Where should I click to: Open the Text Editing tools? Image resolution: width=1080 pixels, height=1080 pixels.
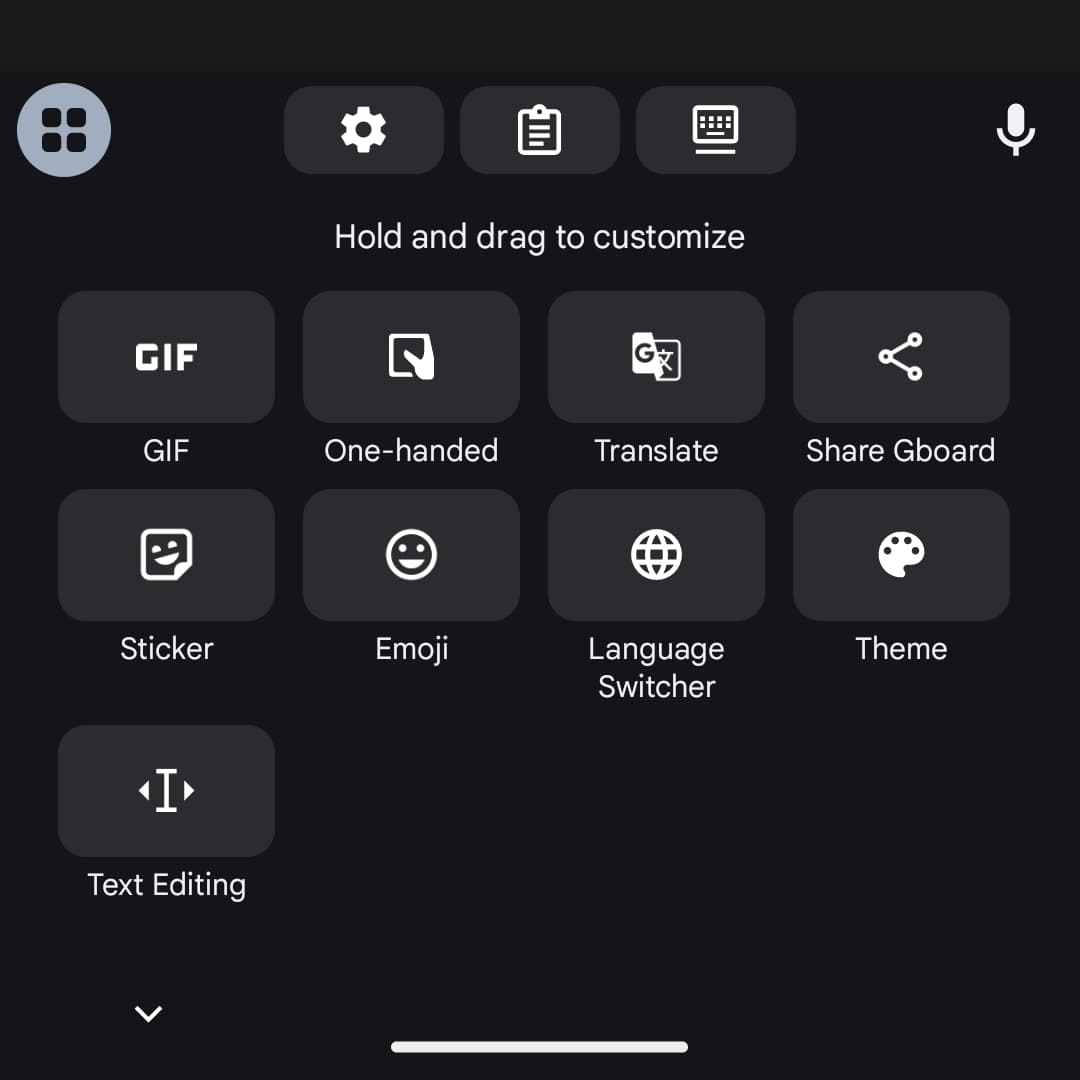tap(166, 791)
